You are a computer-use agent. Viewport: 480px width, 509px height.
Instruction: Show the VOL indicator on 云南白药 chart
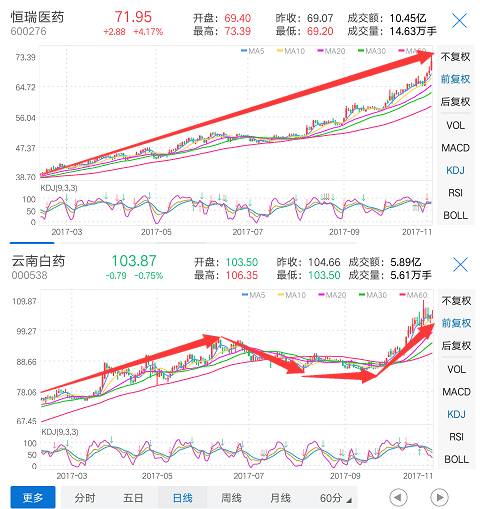pyautogui.click(x=456, y=369)
